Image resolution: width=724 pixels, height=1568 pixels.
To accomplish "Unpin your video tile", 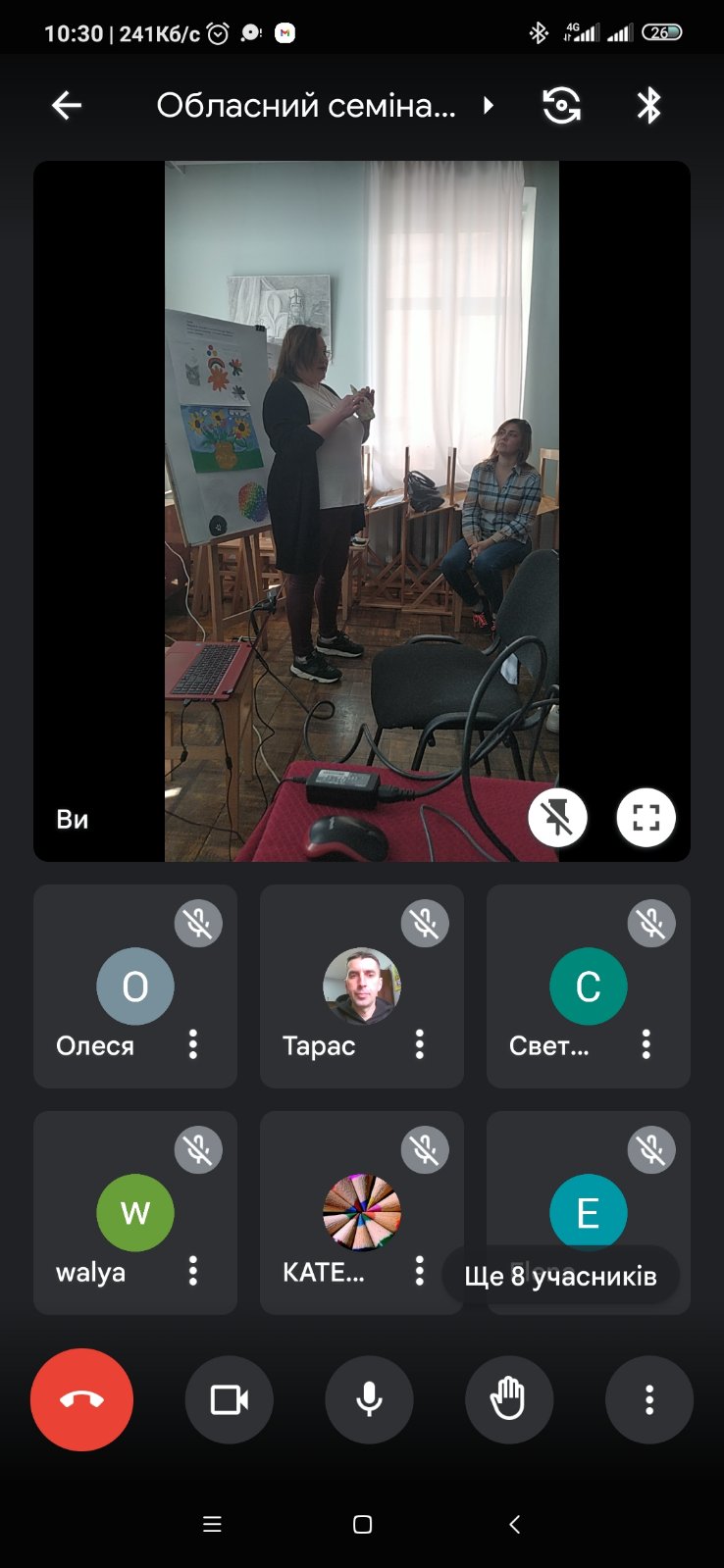I will click(x=557, y=818).
